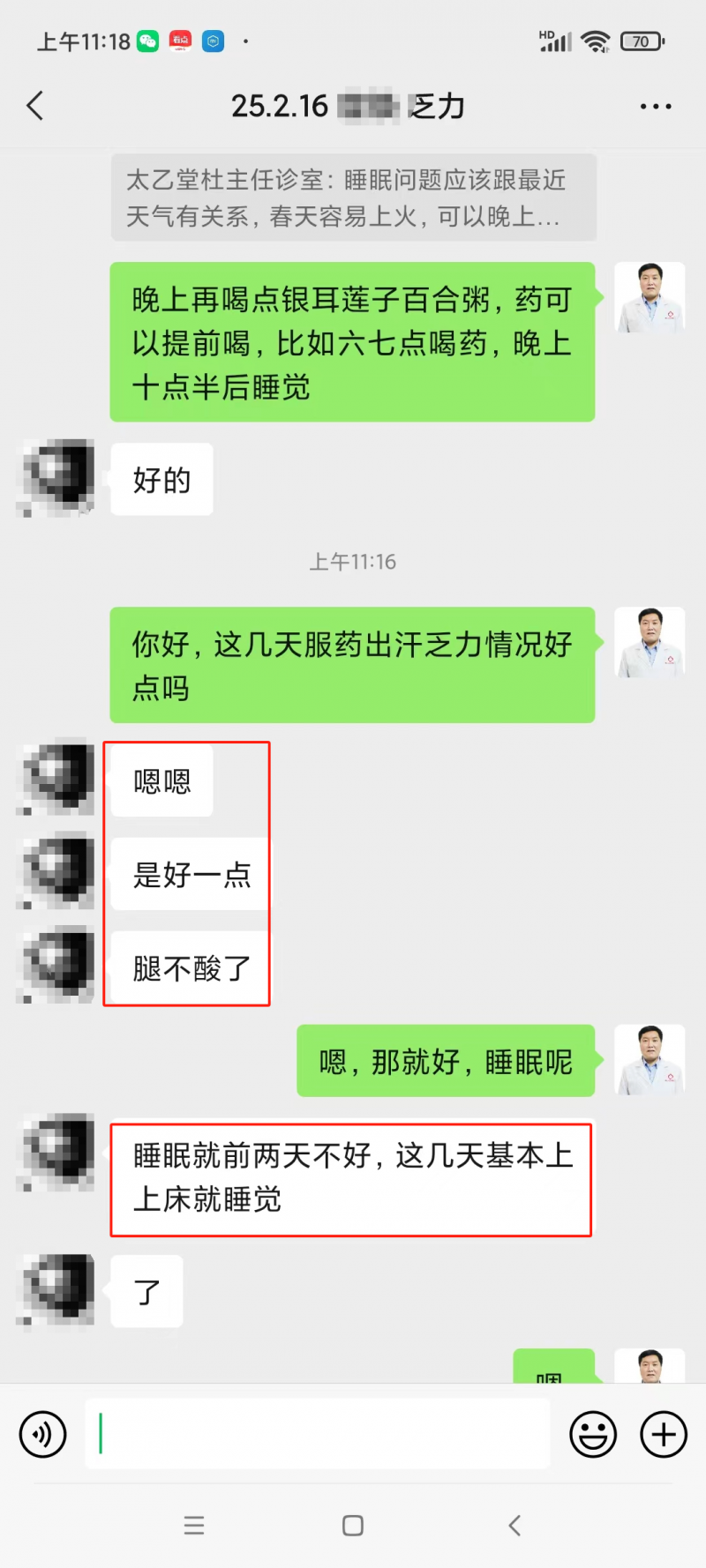706x1568 pixels.
Task: Tap doctor avatar next to 那就好，睡眠呢
Action: tap(650, 1059)
